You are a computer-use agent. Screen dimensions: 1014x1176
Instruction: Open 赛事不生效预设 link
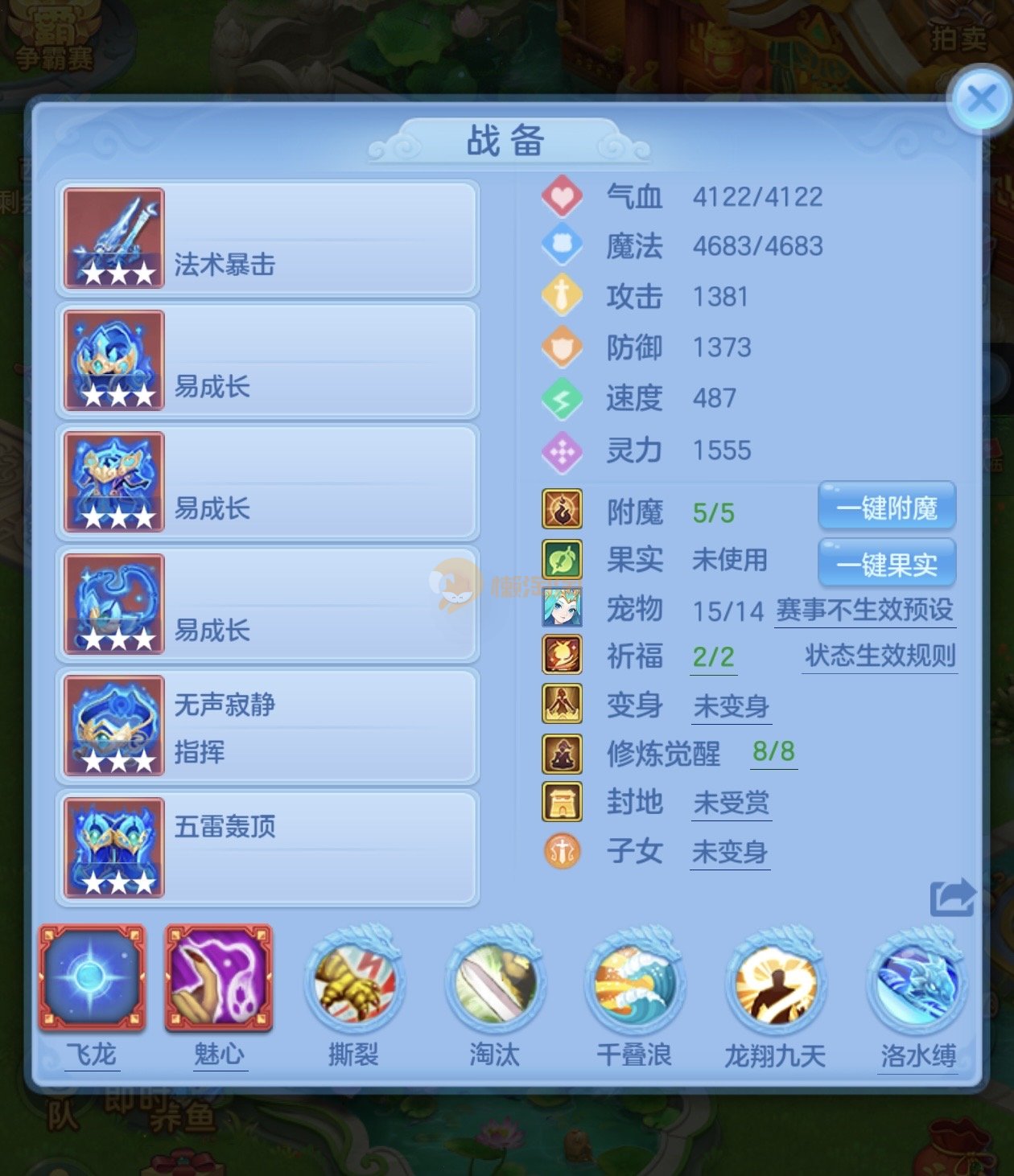coord(864,611)
